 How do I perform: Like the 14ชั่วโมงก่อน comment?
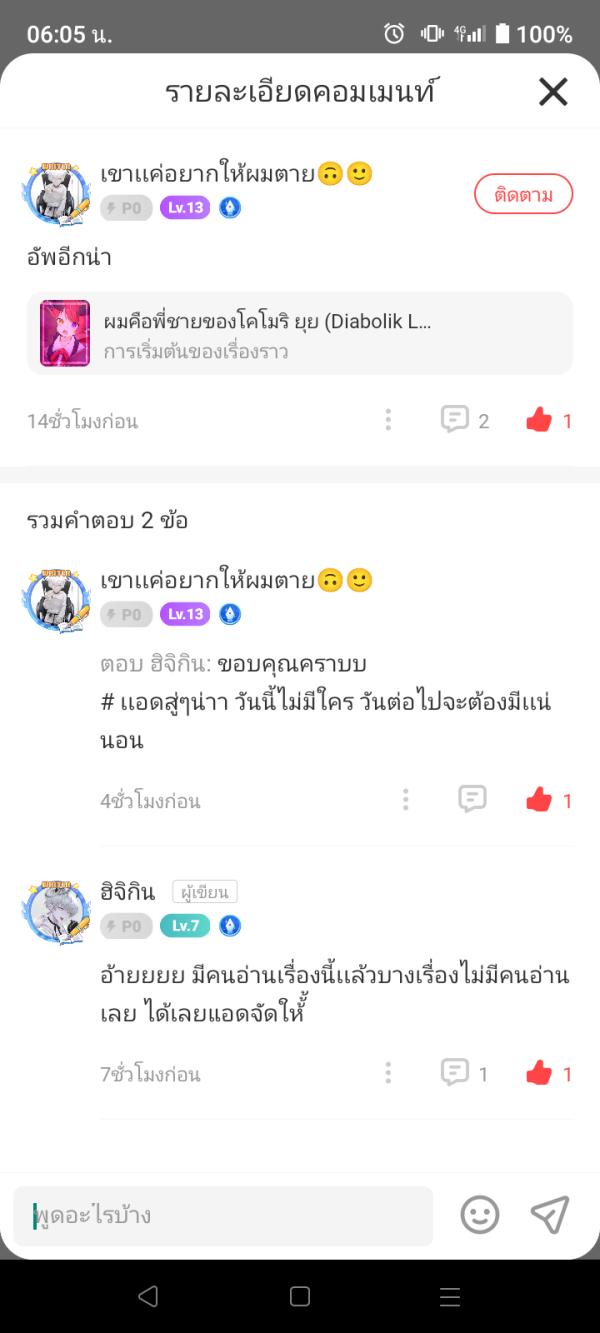[540, 420]
